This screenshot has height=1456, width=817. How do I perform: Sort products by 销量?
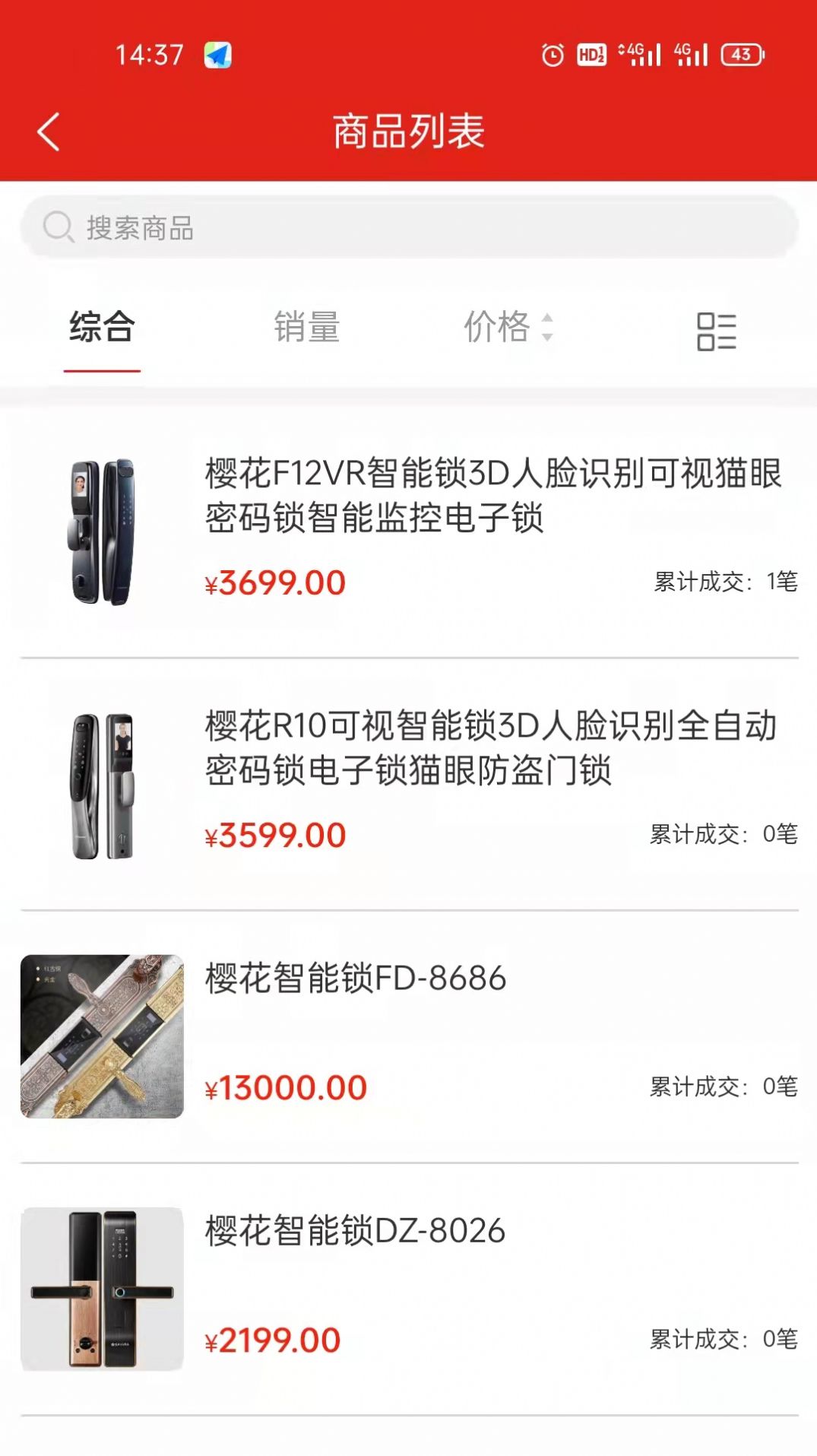[x=306, y=328]
